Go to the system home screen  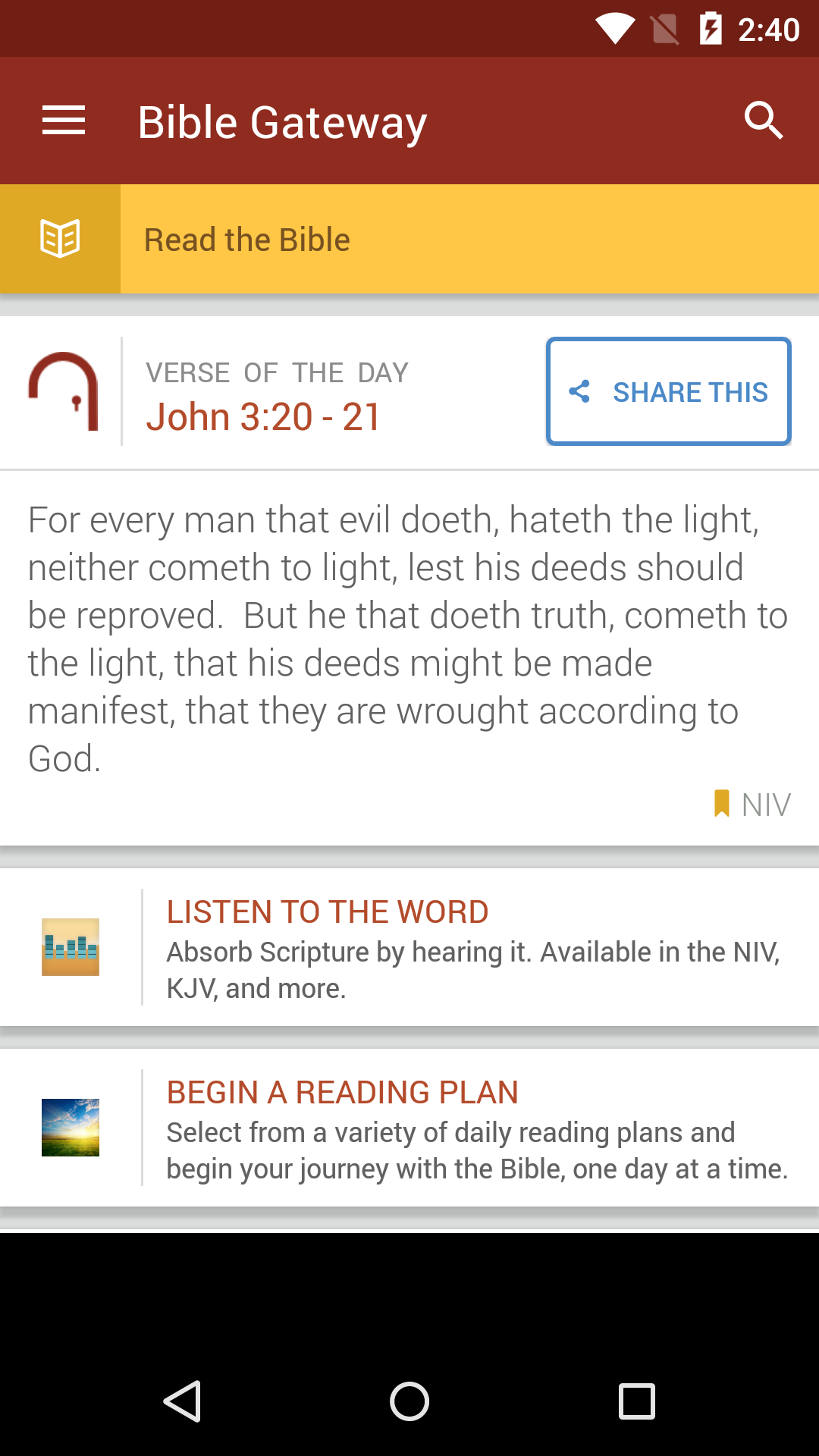[x=409, y=1401]
